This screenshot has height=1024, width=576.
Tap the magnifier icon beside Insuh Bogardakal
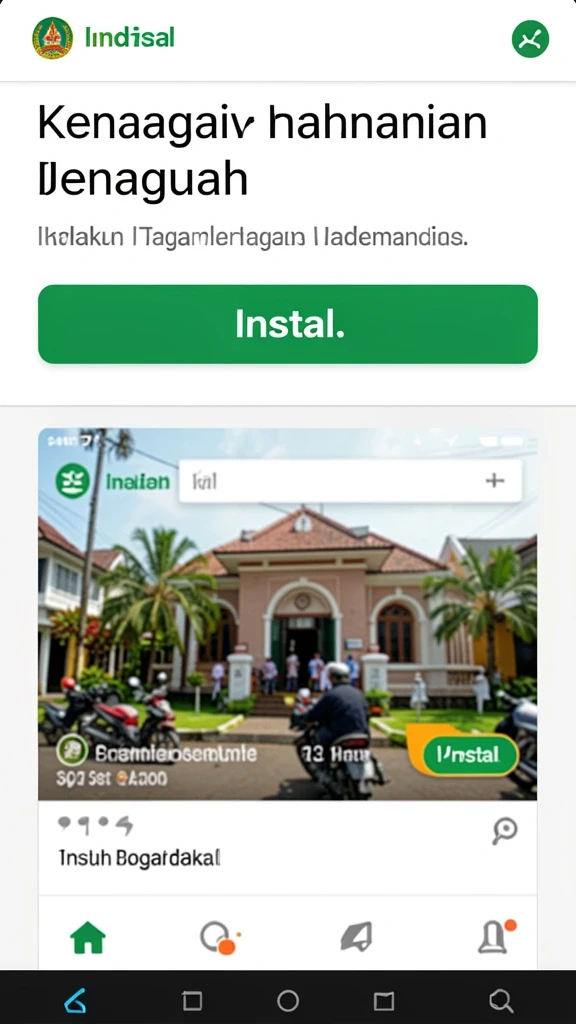click(504, 831)
